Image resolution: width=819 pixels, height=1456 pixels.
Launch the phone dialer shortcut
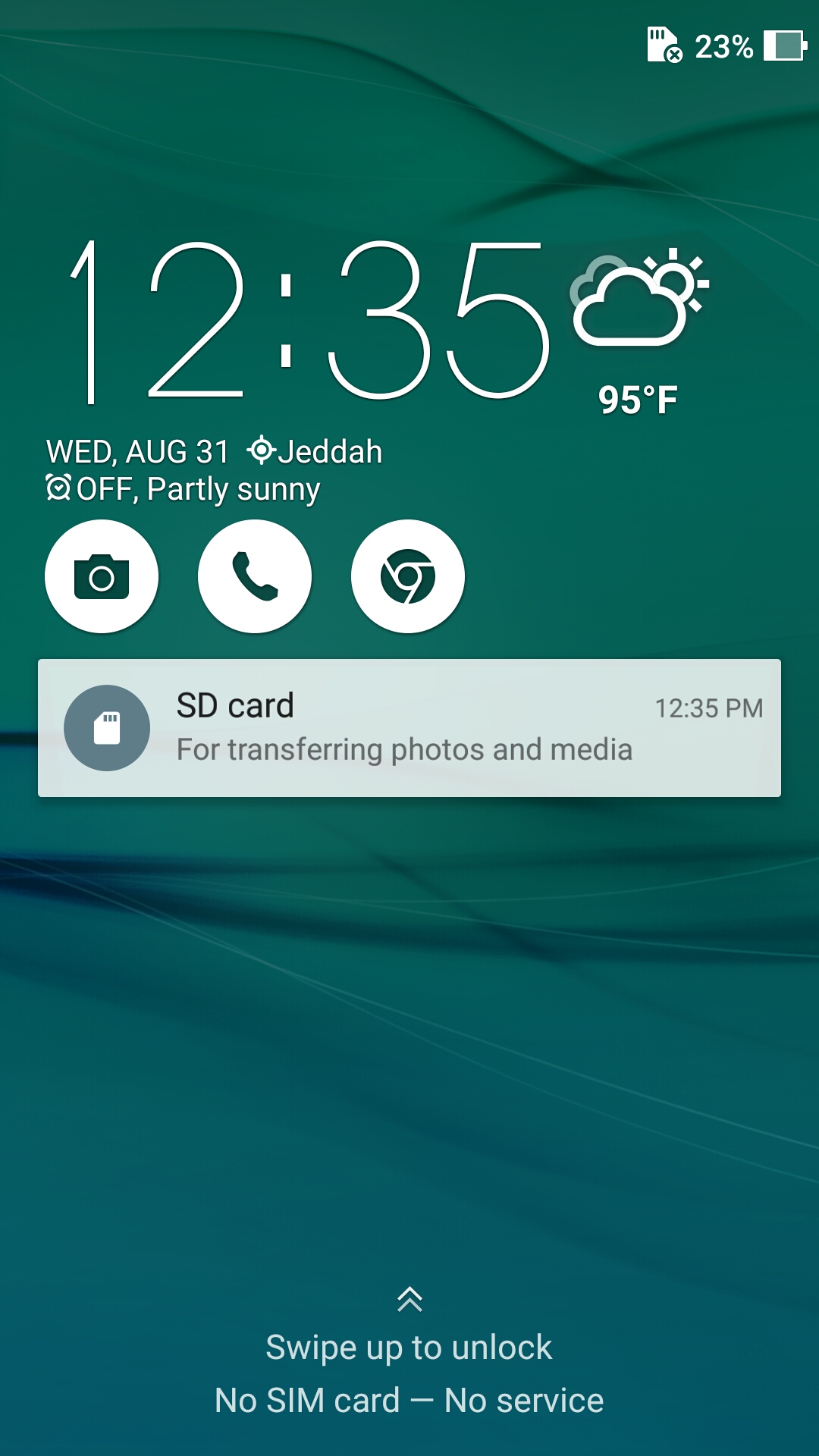(x=255, y=576)
